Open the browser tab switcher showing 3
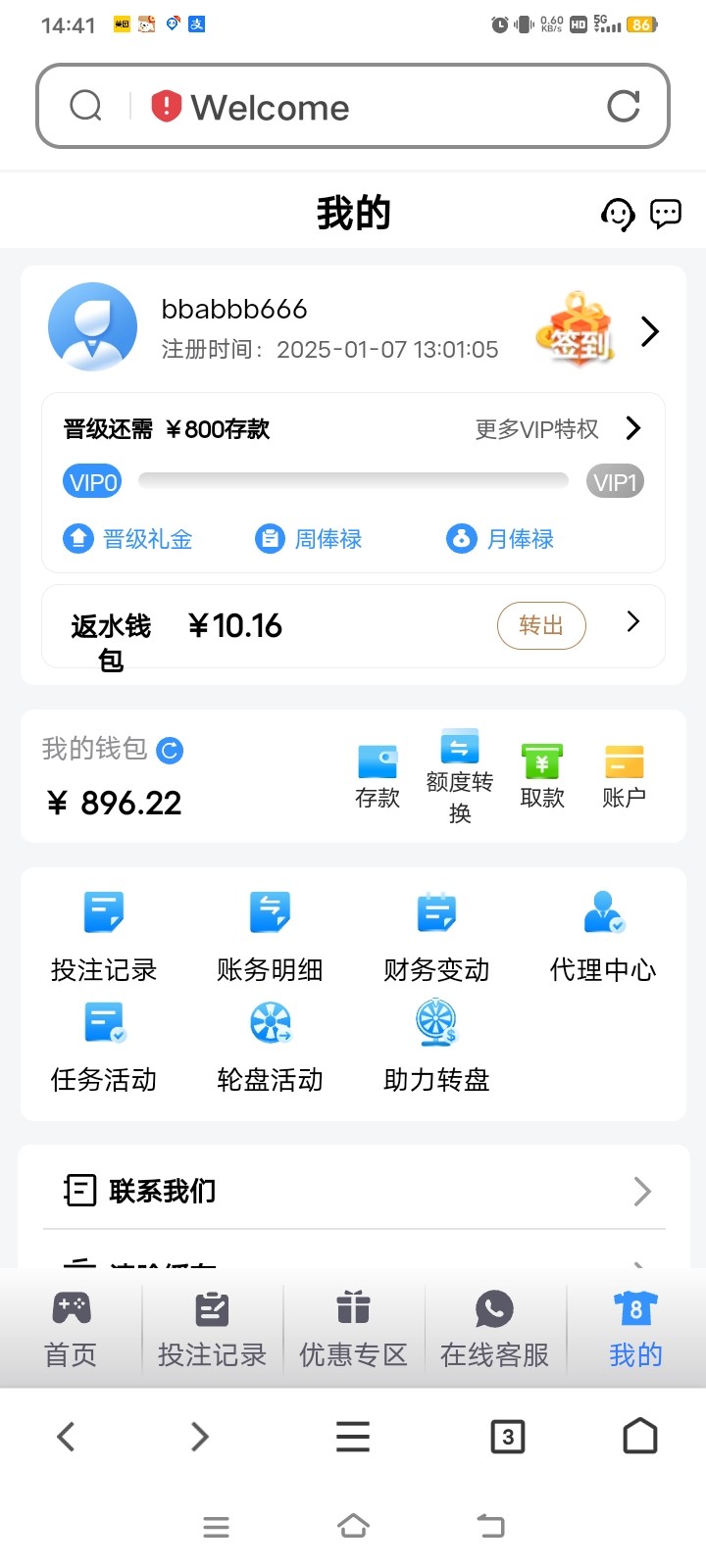706x1568 pixels. click(508, 1437)
